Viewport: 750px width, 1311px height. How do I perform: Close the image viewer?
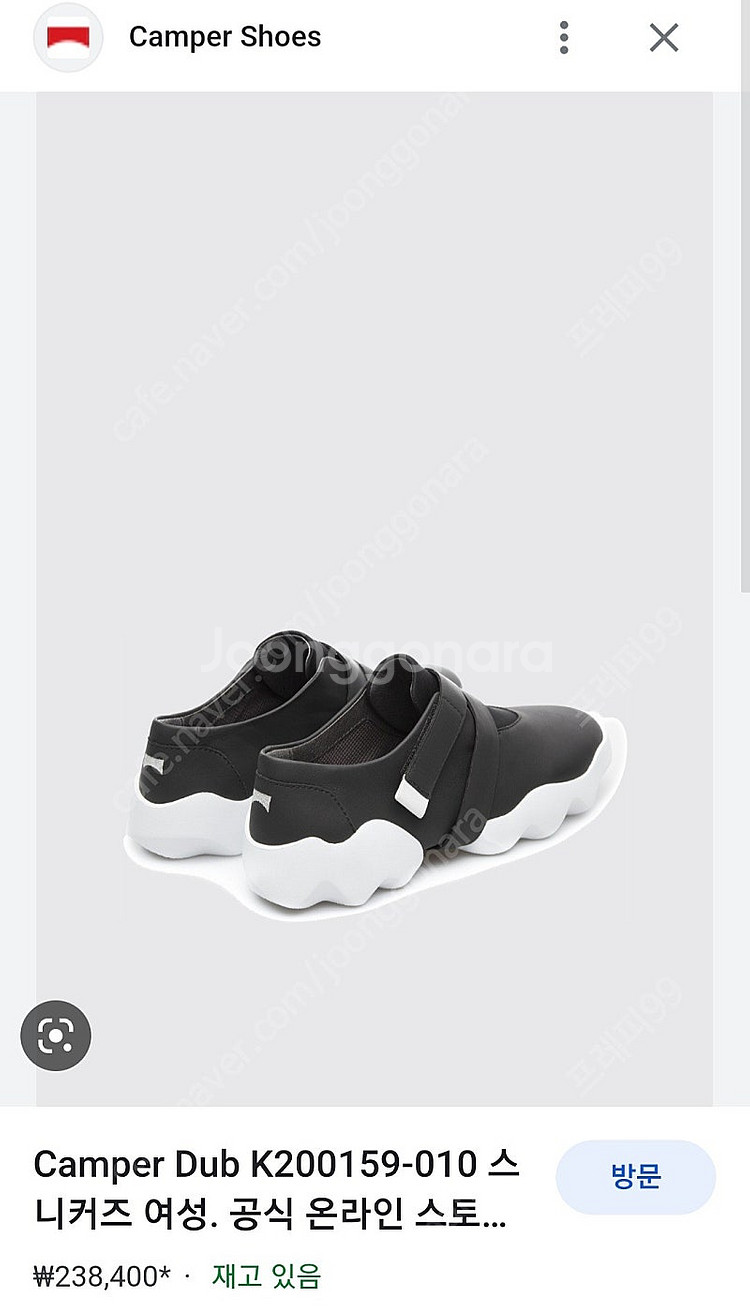(664, 38)
